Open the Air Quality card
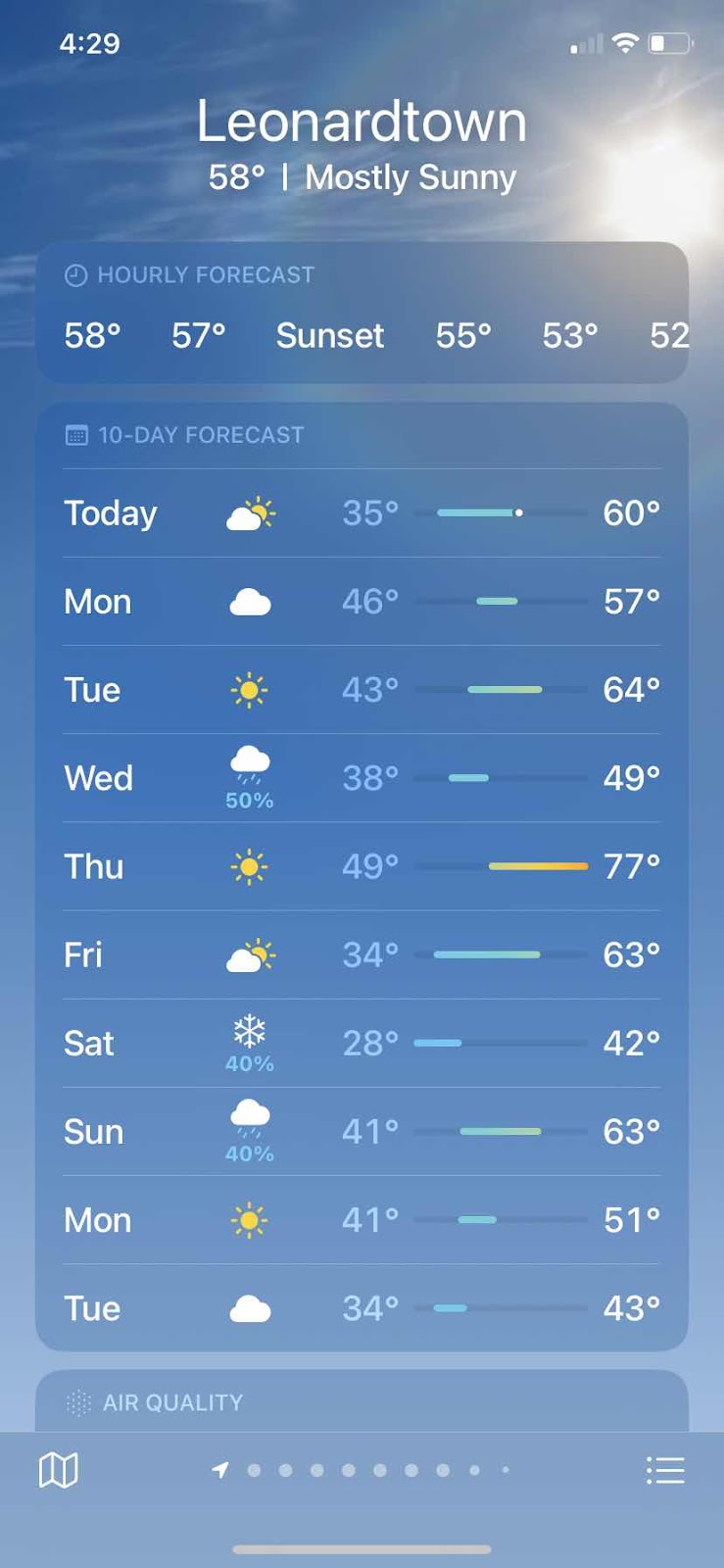 (x=362, y=1402)
